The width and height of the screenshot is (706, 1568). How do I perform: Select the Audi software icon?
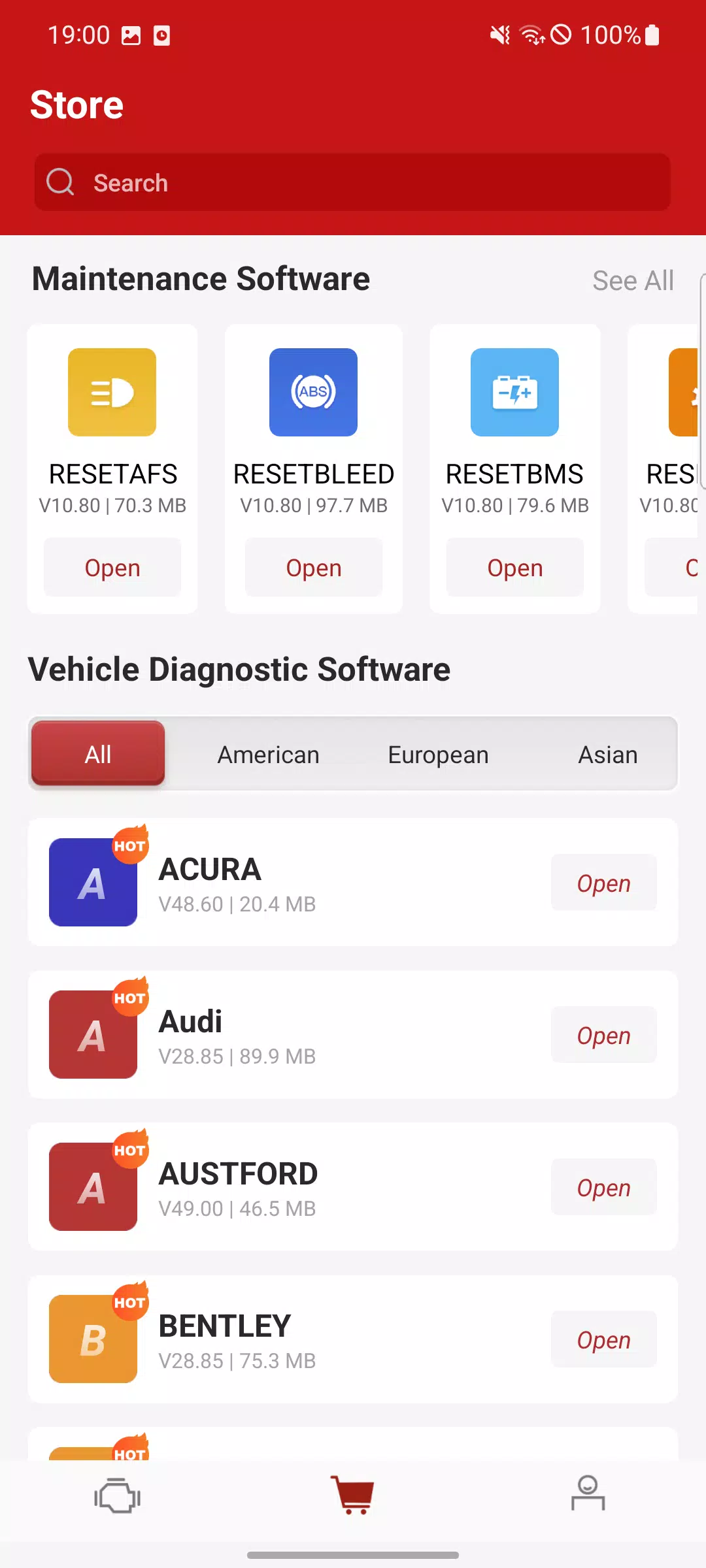pos(93,1034)
